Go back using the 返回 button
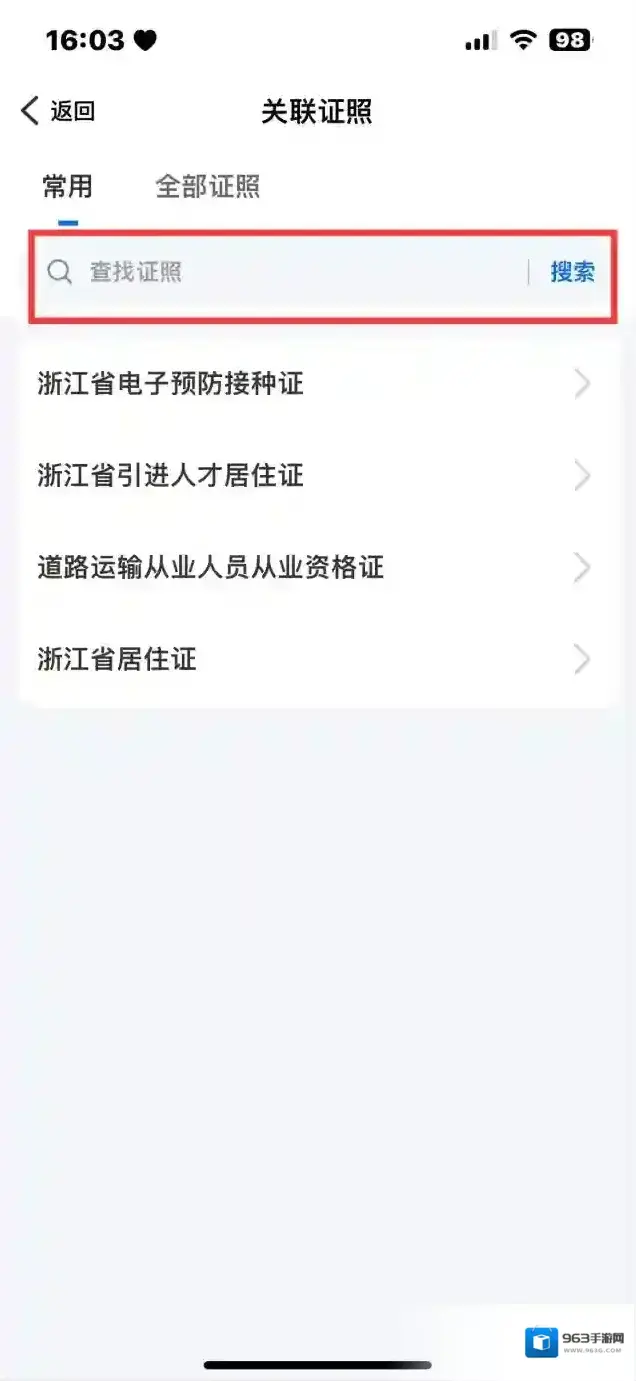This screenshot has width=636, height=1381. tap(58, 111)
